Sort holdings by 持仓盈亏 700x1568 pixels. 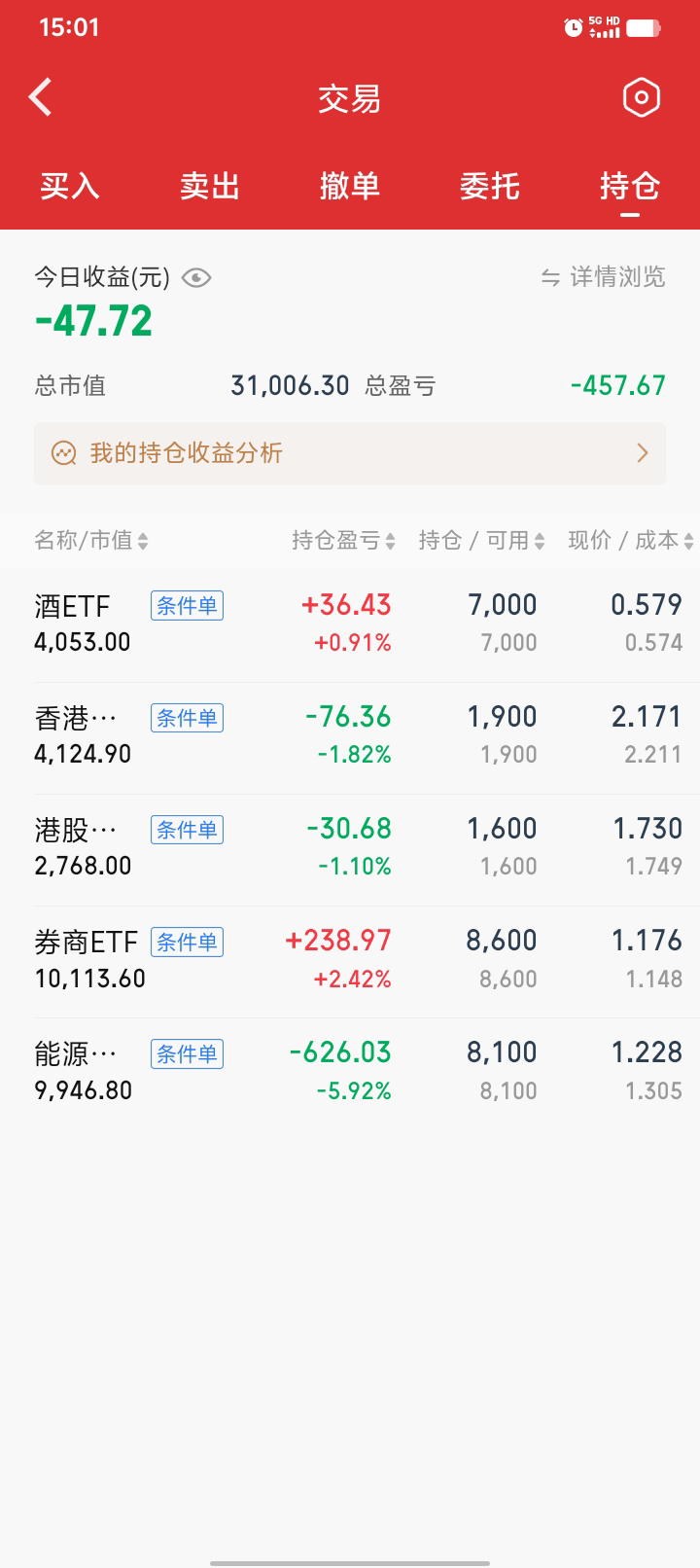point(343,541)
